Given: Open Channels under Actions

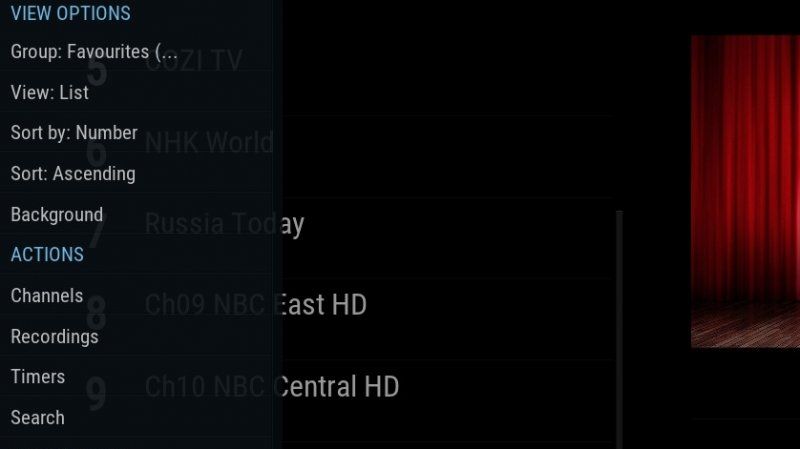Looking at the screenshot, I should tap(47, 296).
